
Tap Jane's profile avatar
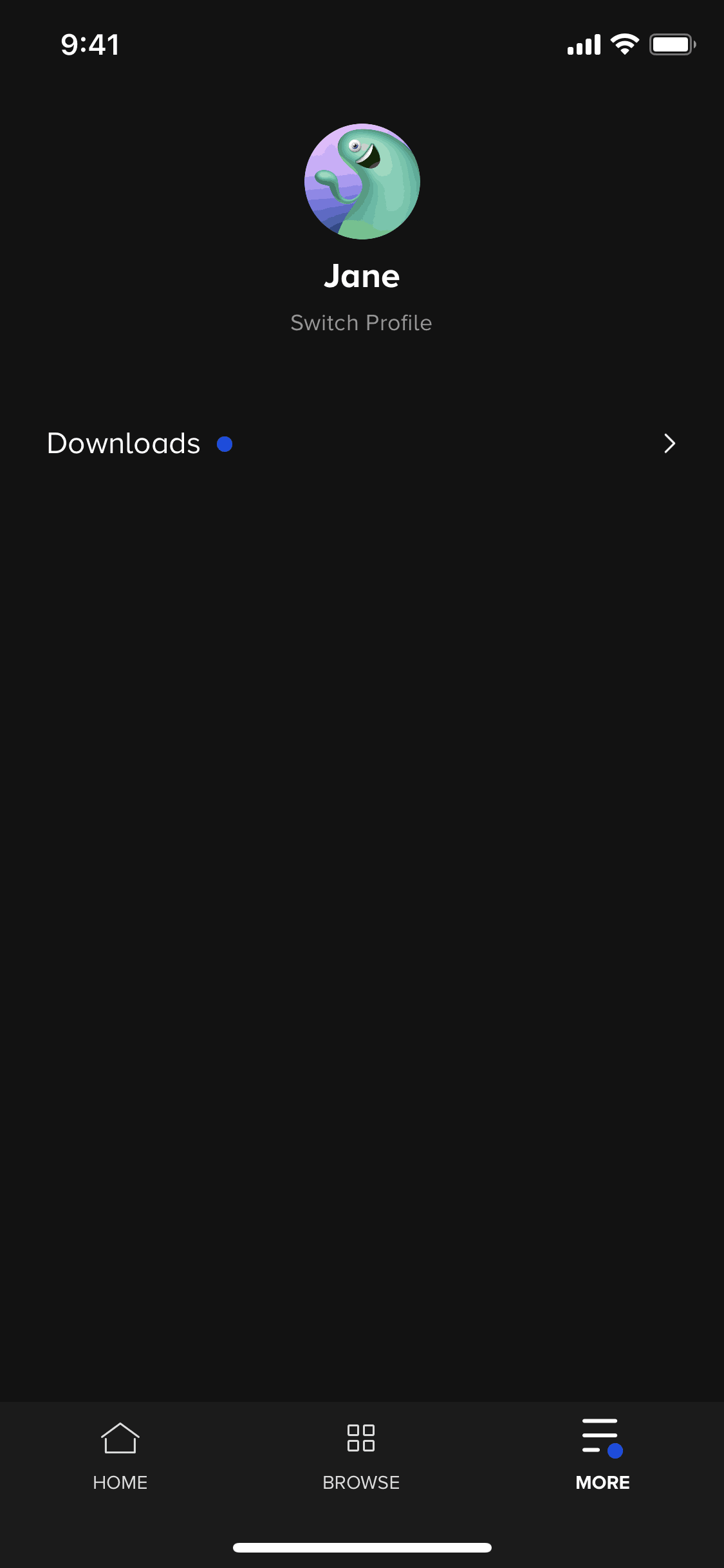point(362,182)
